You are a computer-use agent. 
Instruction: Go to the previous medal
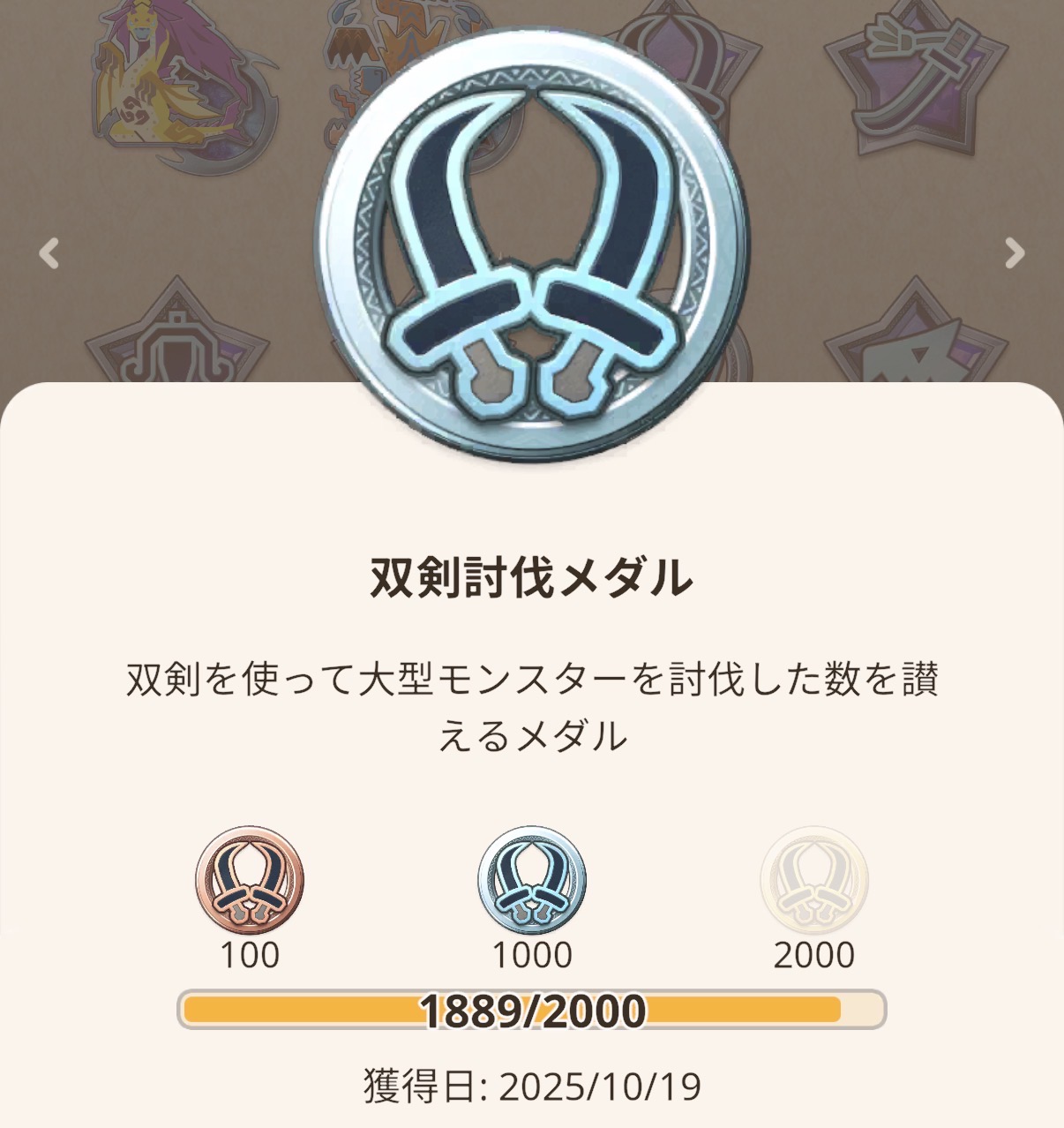[x=49, y=254]
